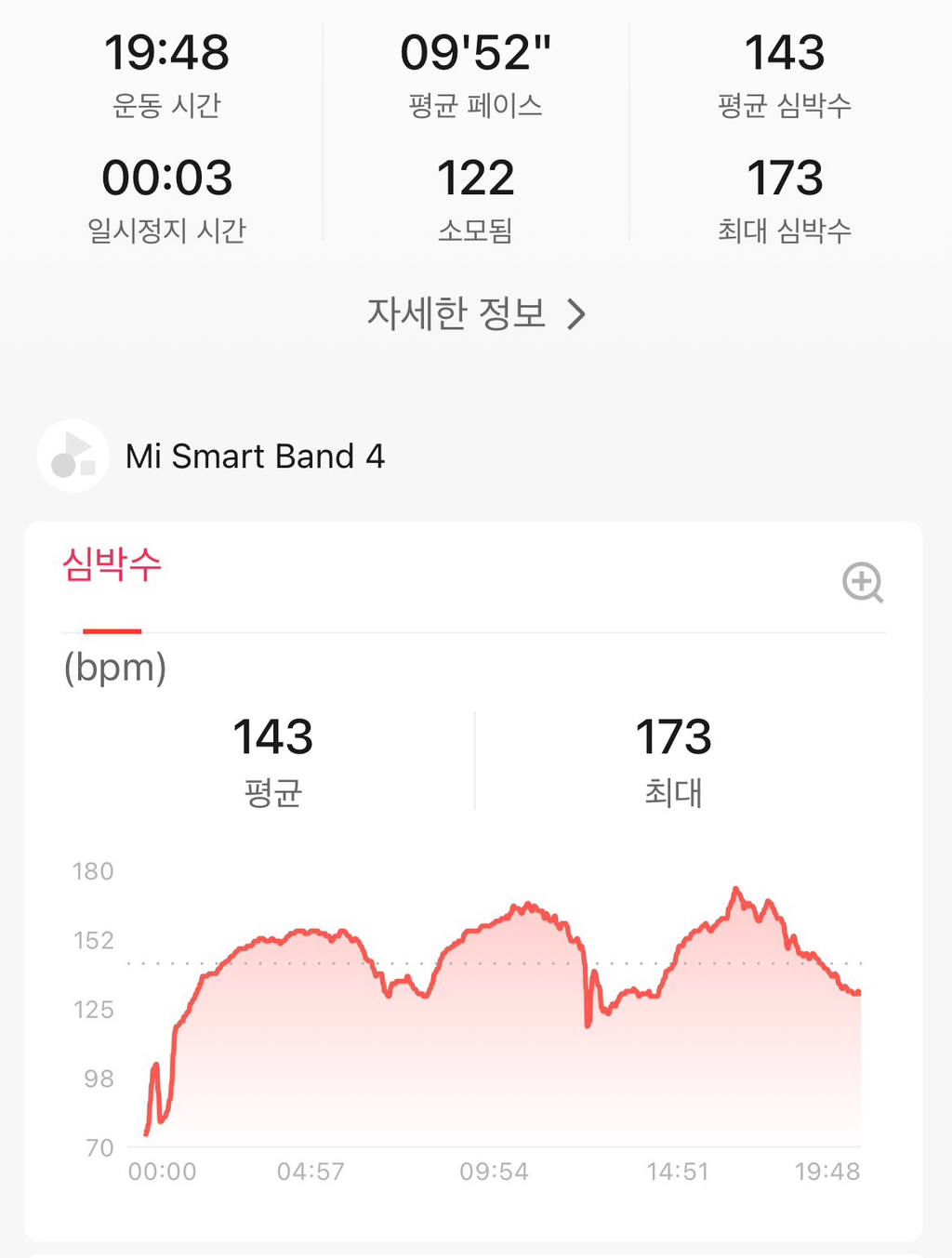952x1258 pixels.
Task: Tap the 최대 value 173 above the chart
Action: 674,737
